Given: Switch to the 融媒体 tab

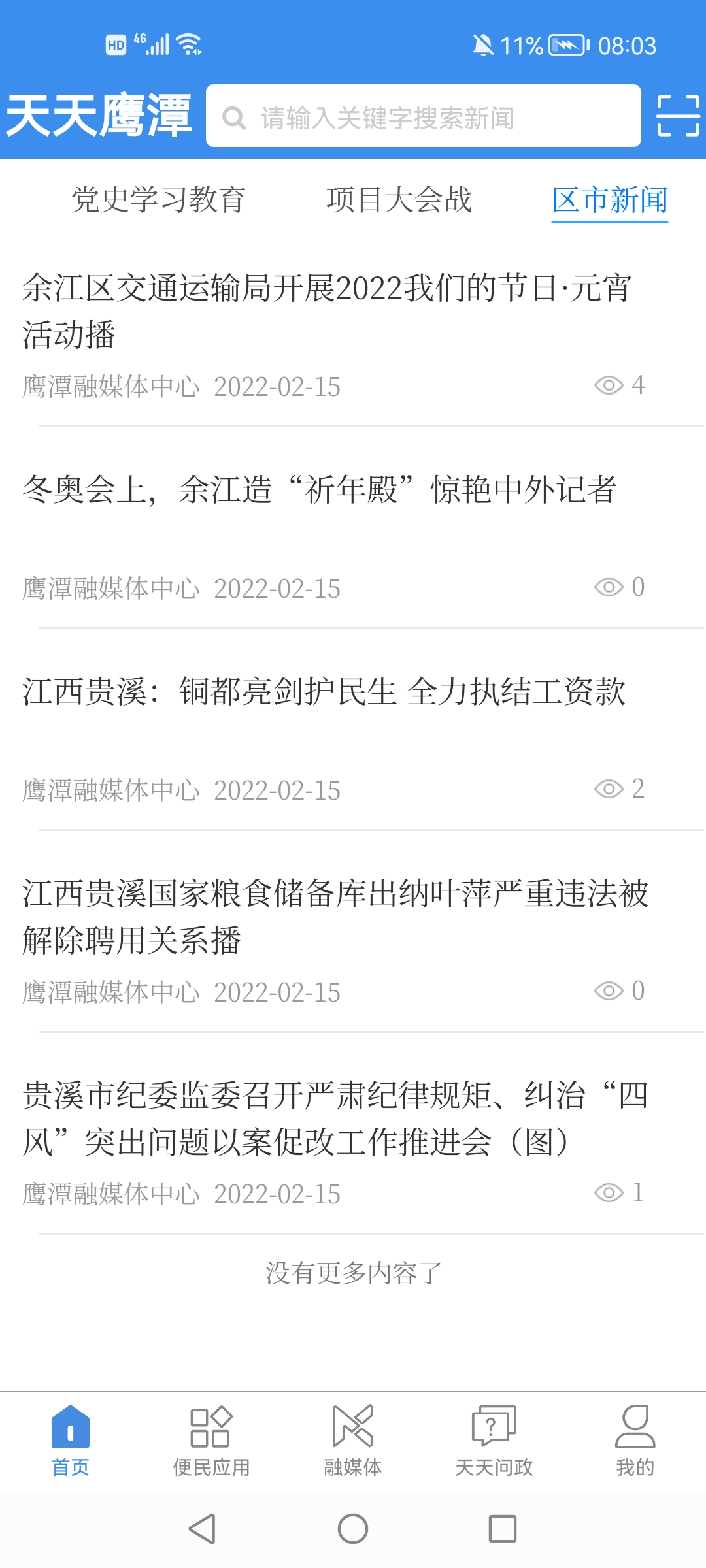Looking at the screenshot, I should pyautogui.click(x=353, y=1441).
